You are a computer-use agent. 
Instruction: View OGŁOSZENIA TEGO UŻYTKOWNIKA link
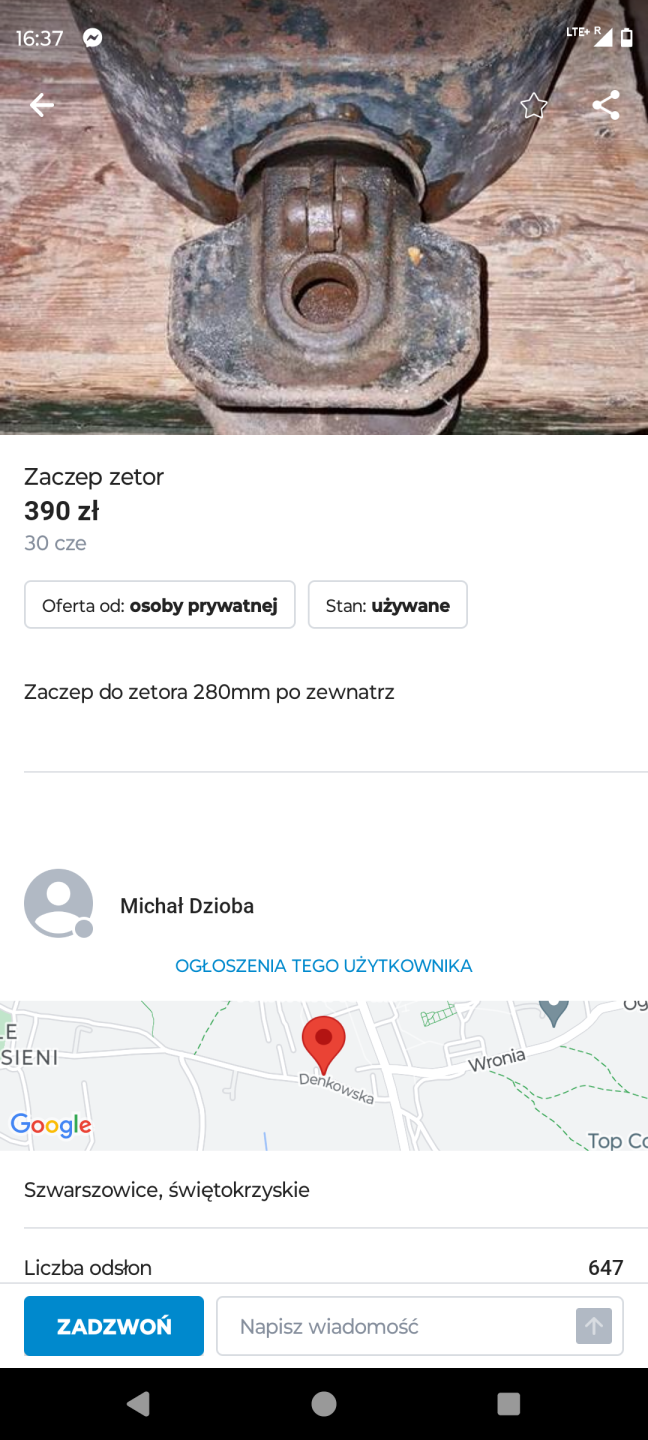323,966
